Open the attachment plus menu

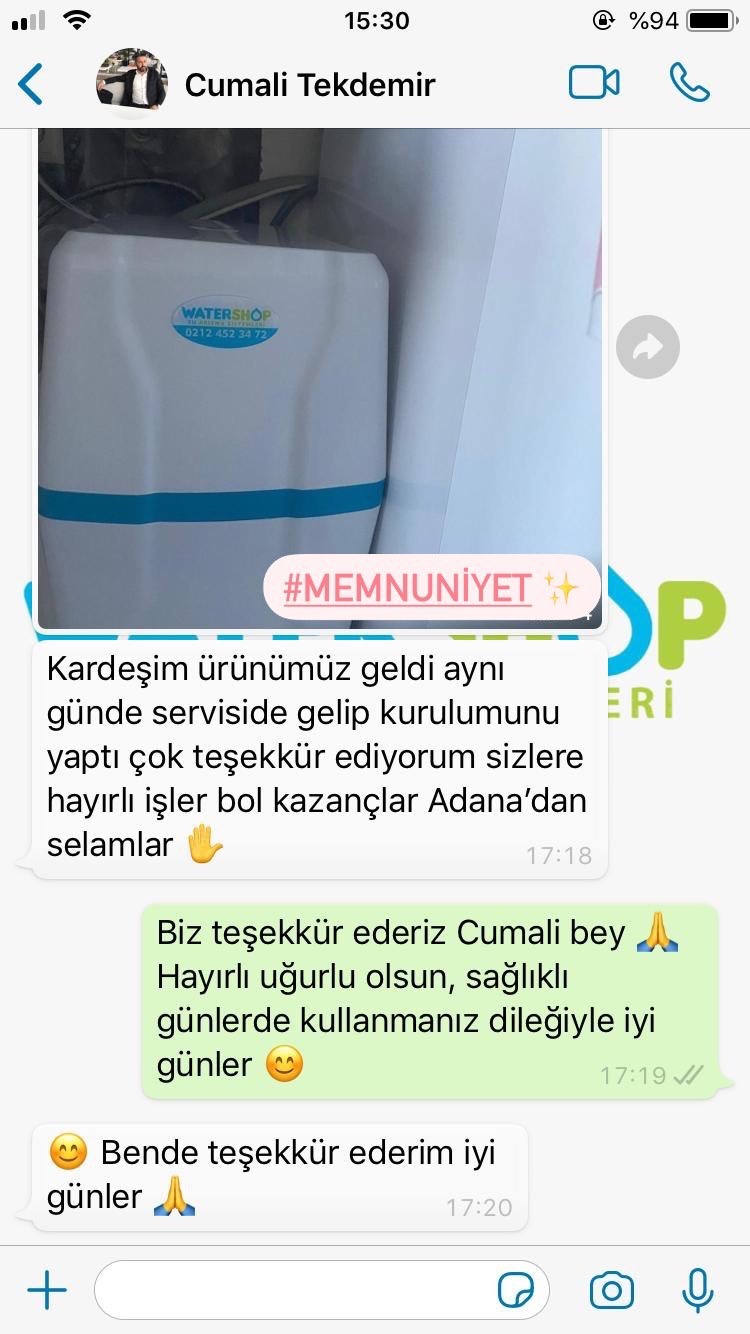click(47, 1291)
